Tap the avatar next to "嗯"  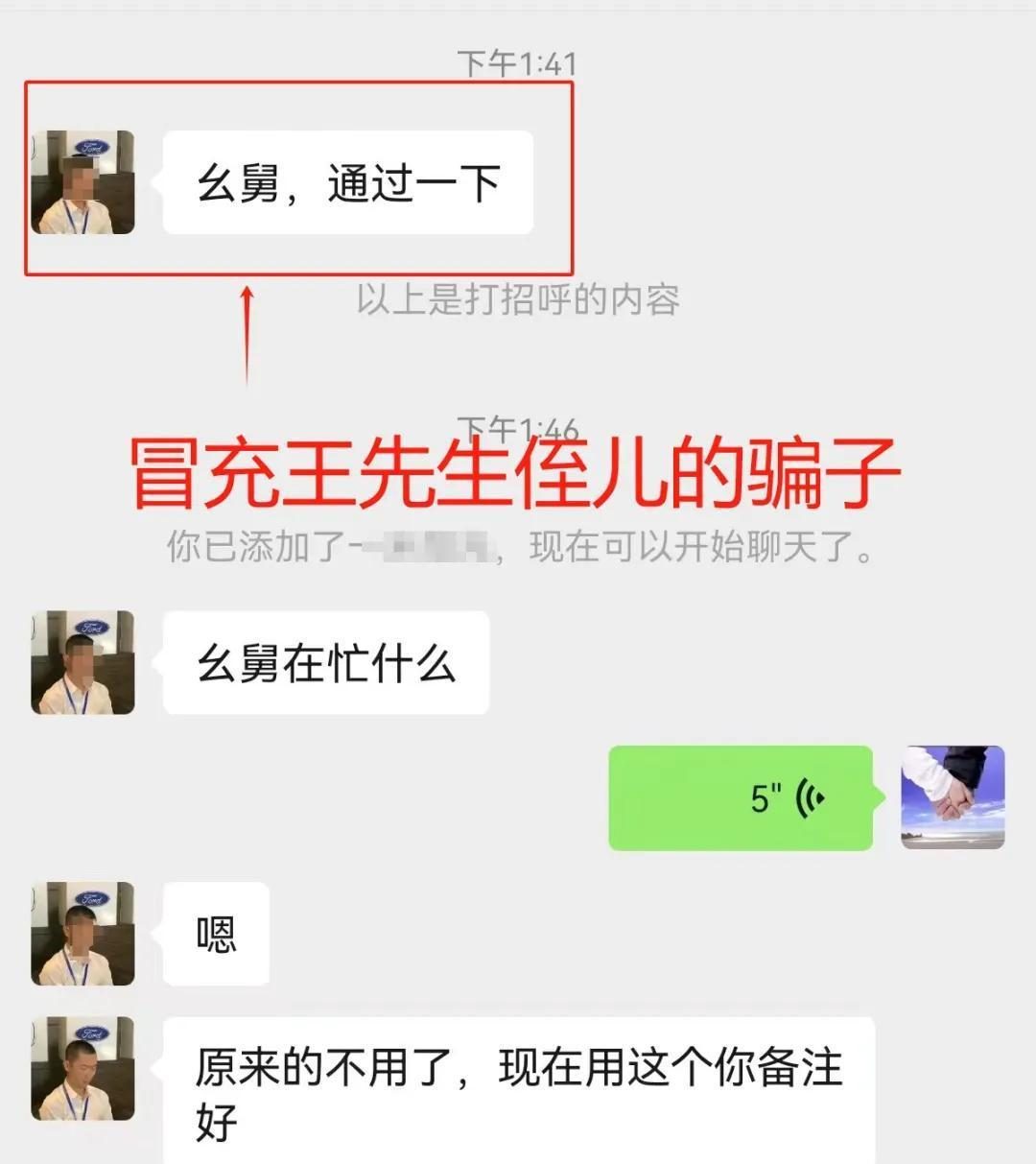point(82,934)
